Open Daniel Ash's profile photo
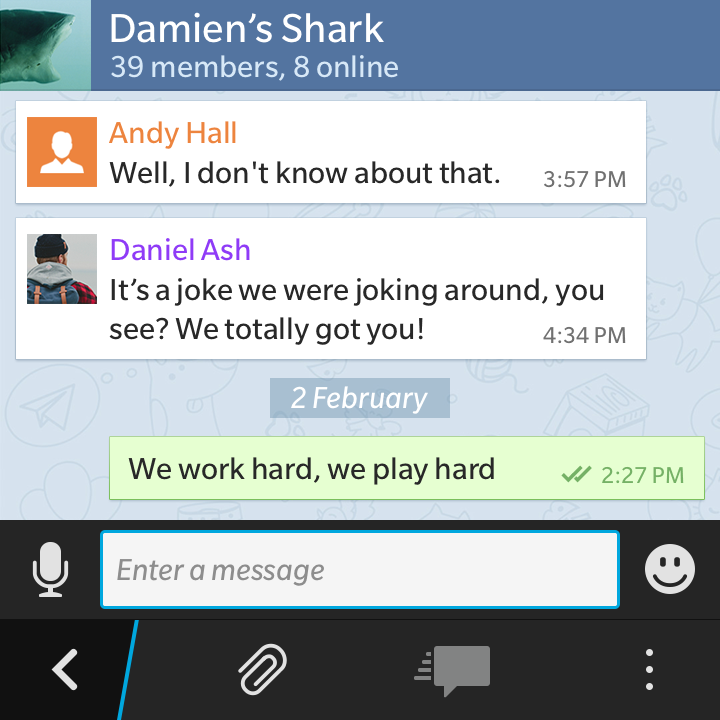720x720 pixels. [x=62, y=269]
